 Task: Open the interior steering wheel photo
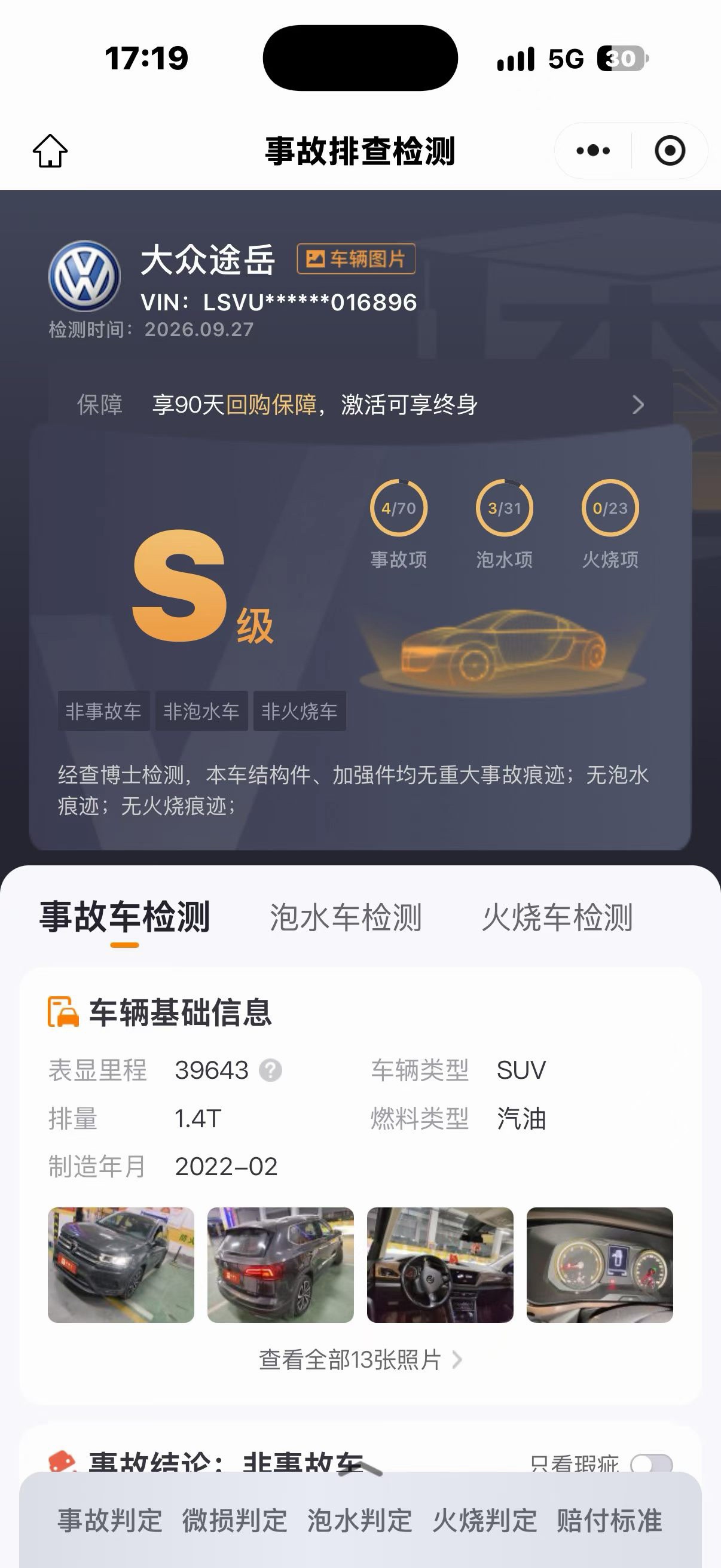[440, 1265]
